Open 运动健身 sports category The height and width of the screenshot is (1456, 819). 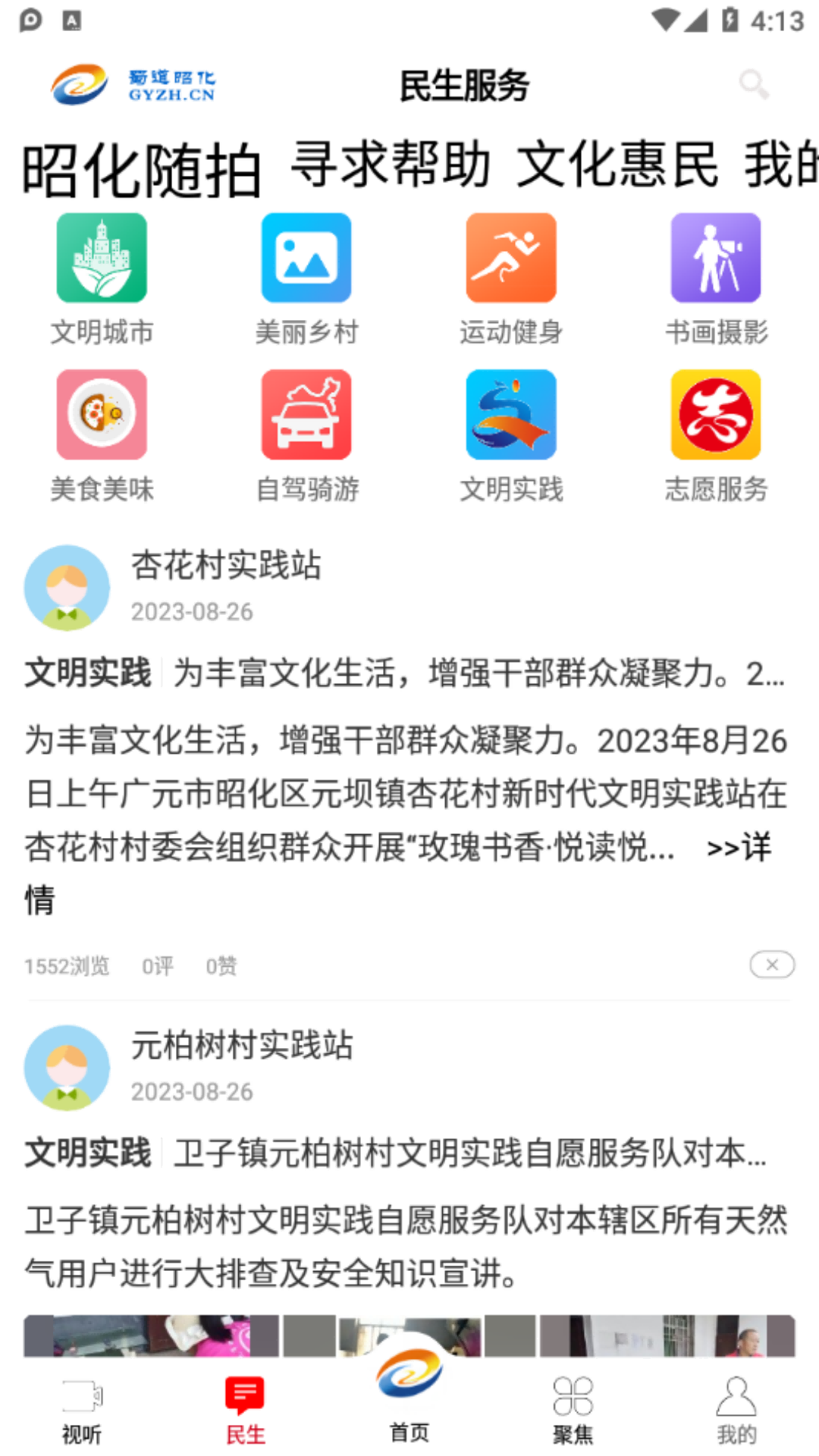click(510, 258)
